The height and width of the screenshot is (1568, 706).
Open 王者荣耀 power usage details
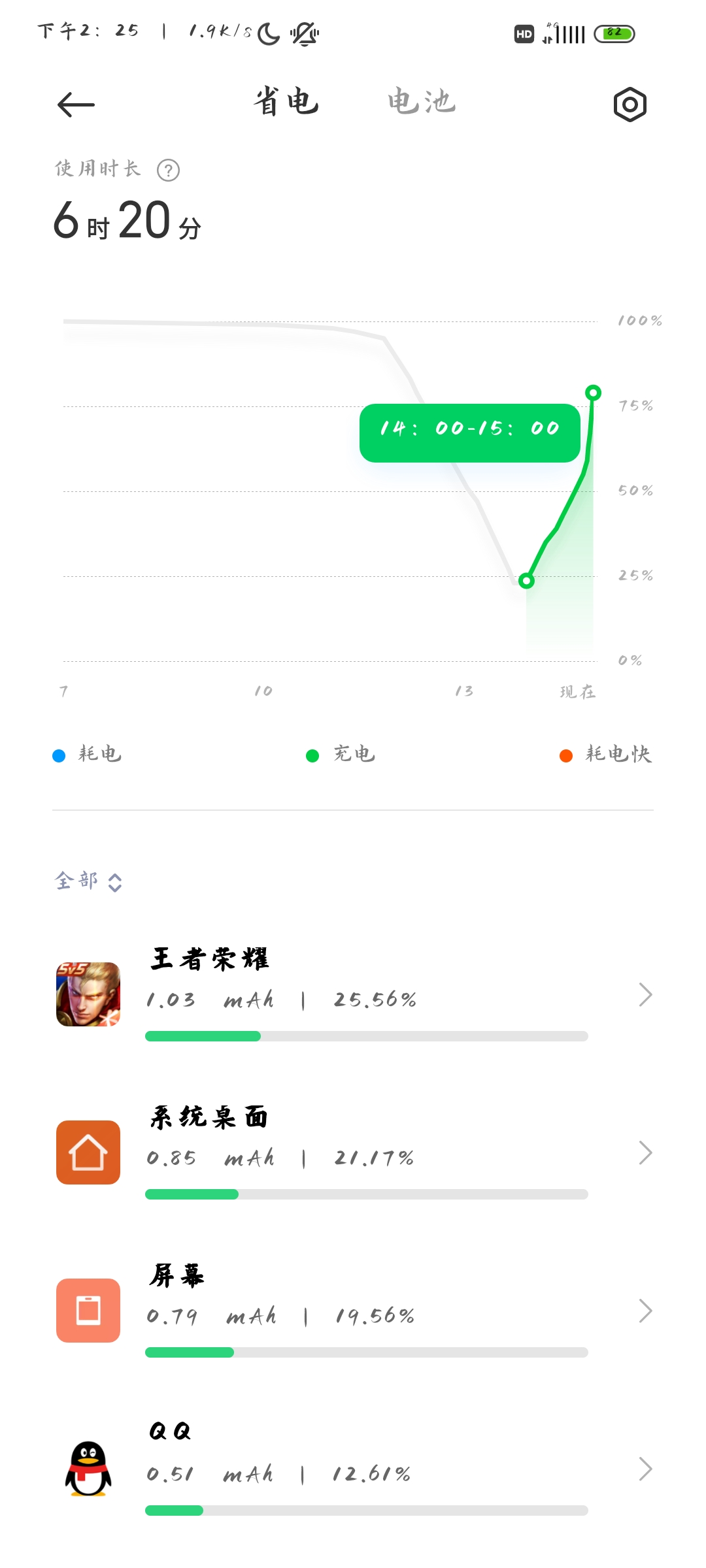[x=353, y=994]
